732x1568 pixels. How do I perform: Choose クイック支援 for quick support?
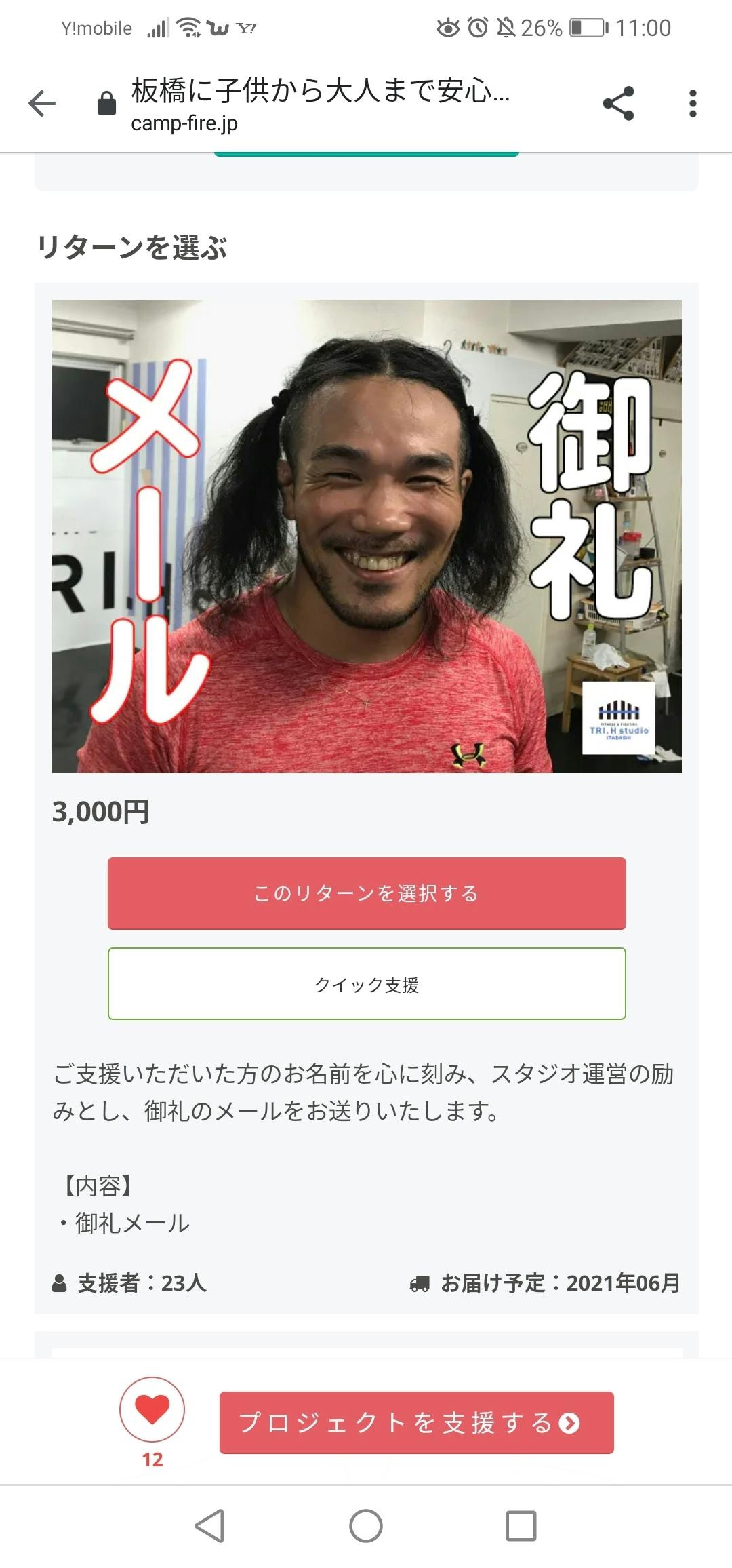[367, 984]
